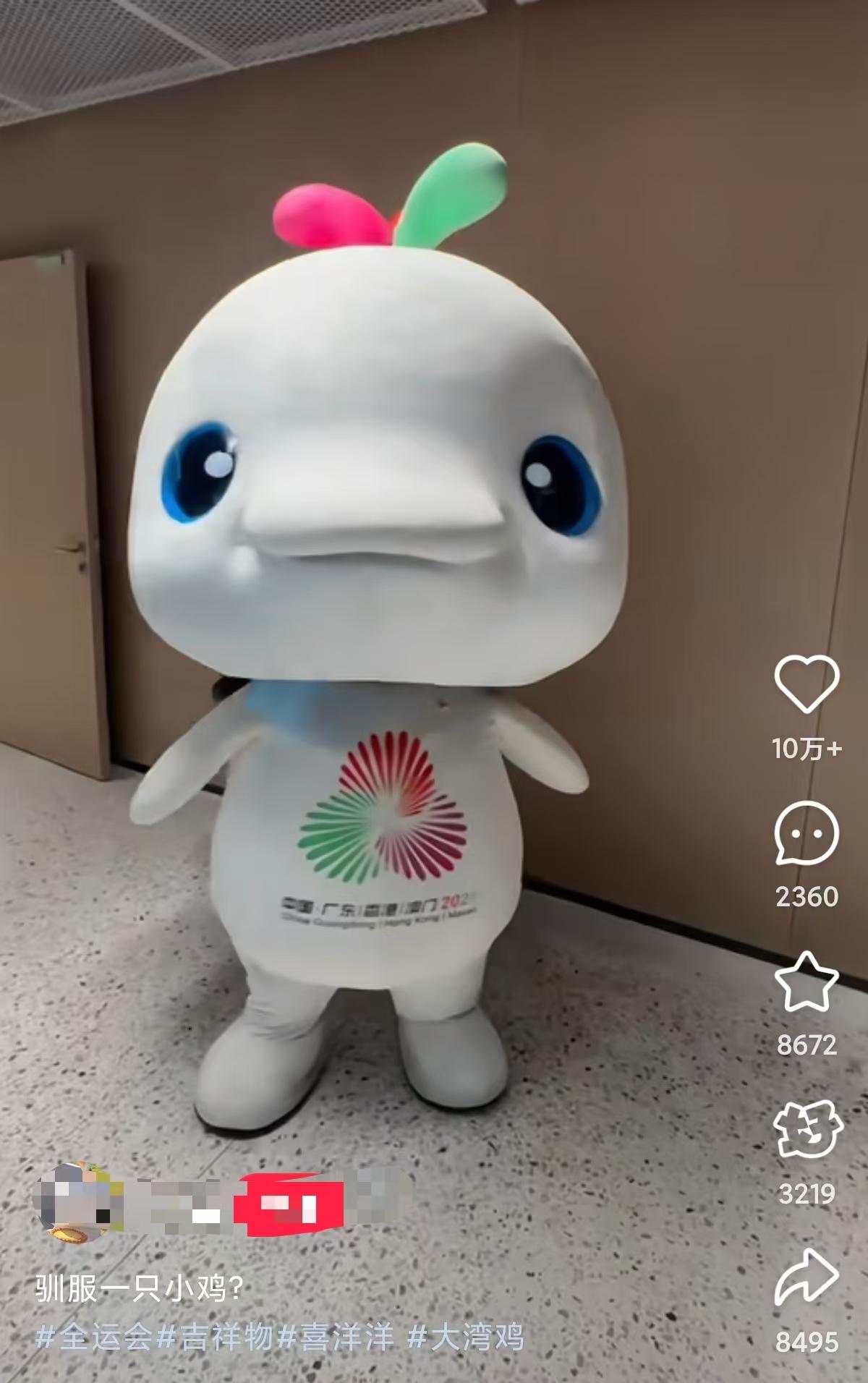Like this mascot video

(806, 683)
